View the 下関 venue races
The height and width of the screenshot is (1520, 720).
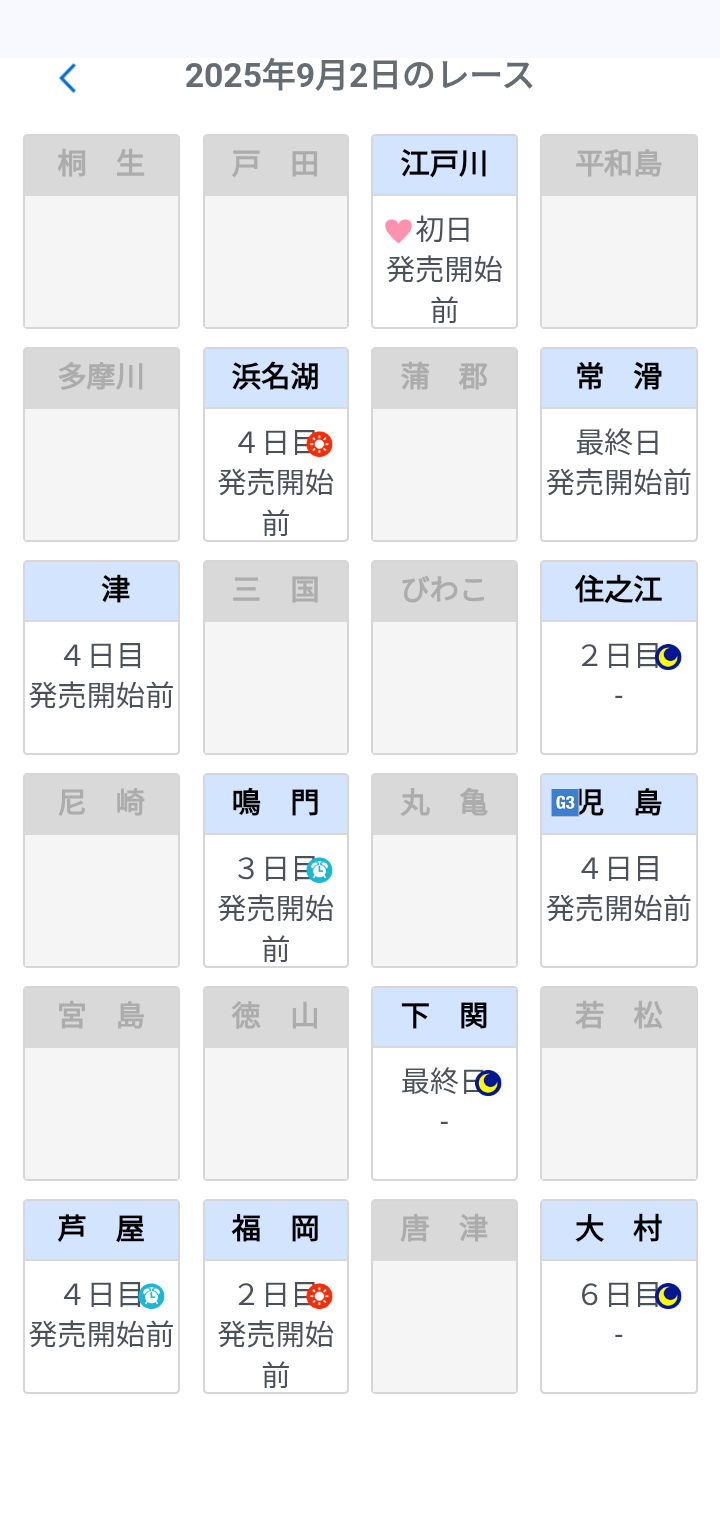coord(444,1084)
